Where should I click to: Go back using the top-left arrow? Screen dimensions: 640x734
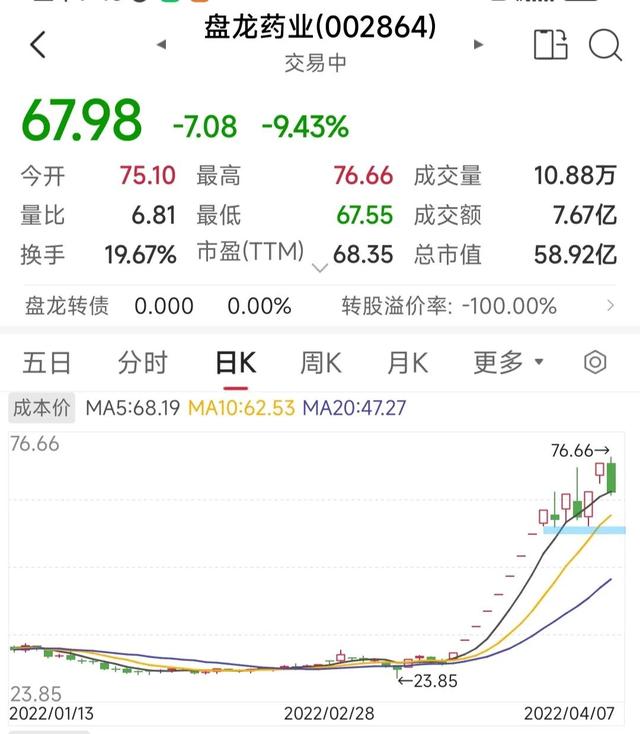pos(38,45)
